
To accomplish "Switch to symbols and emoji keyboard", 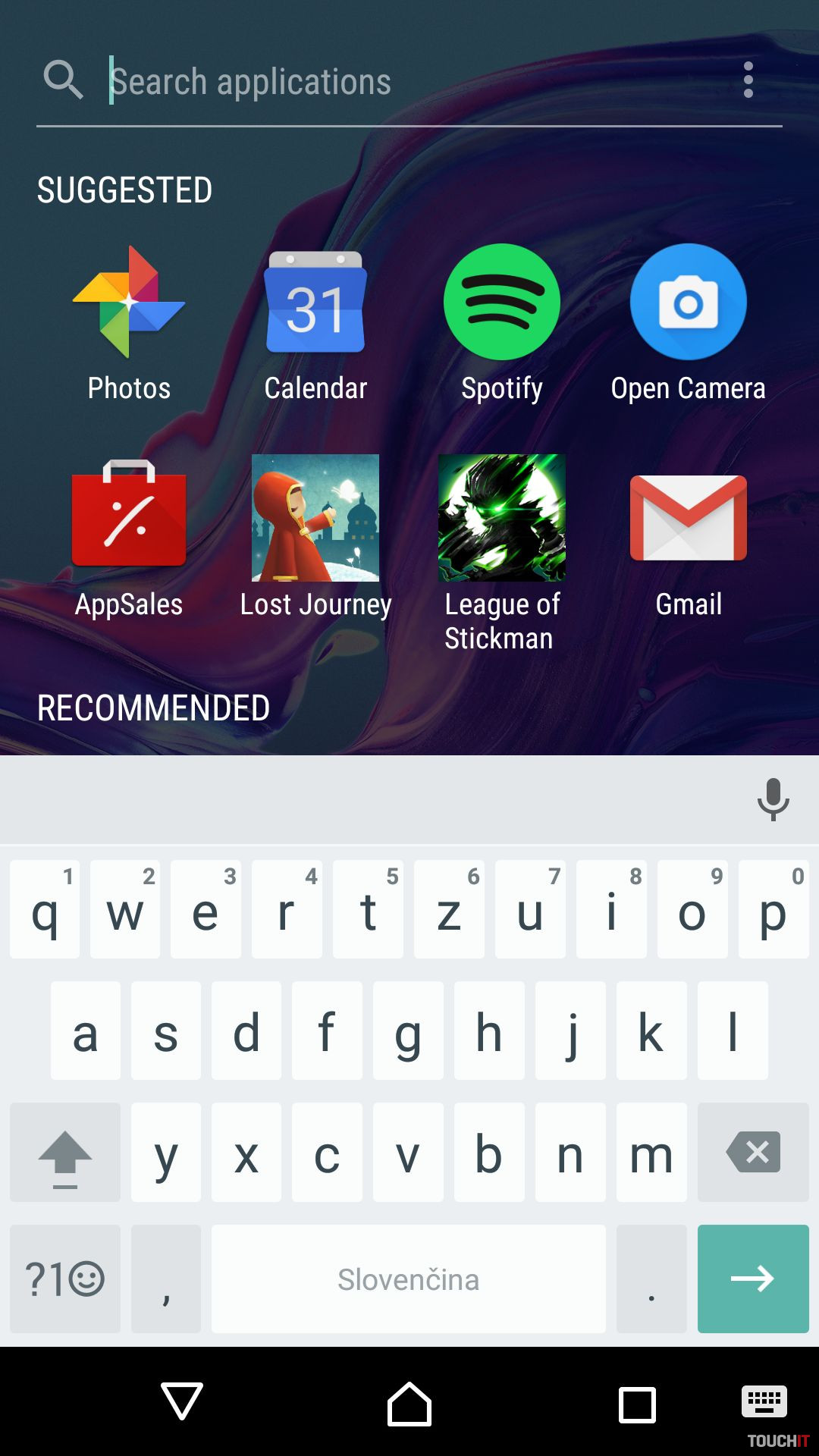I will (65, 1279).
